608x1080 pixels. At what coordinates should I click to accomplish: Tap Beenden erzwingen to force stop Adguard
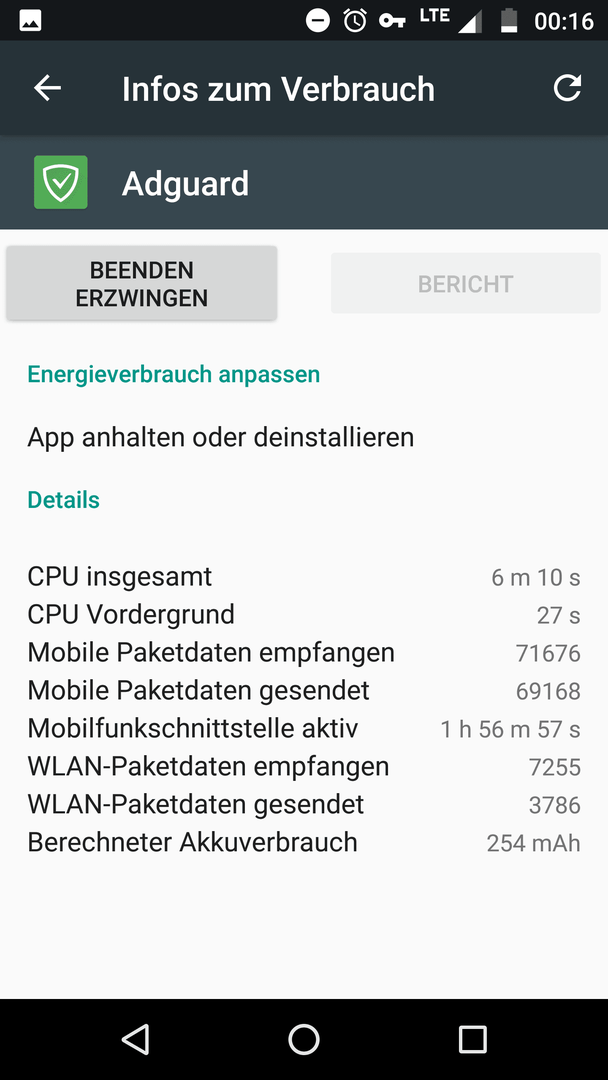(142, 283)
